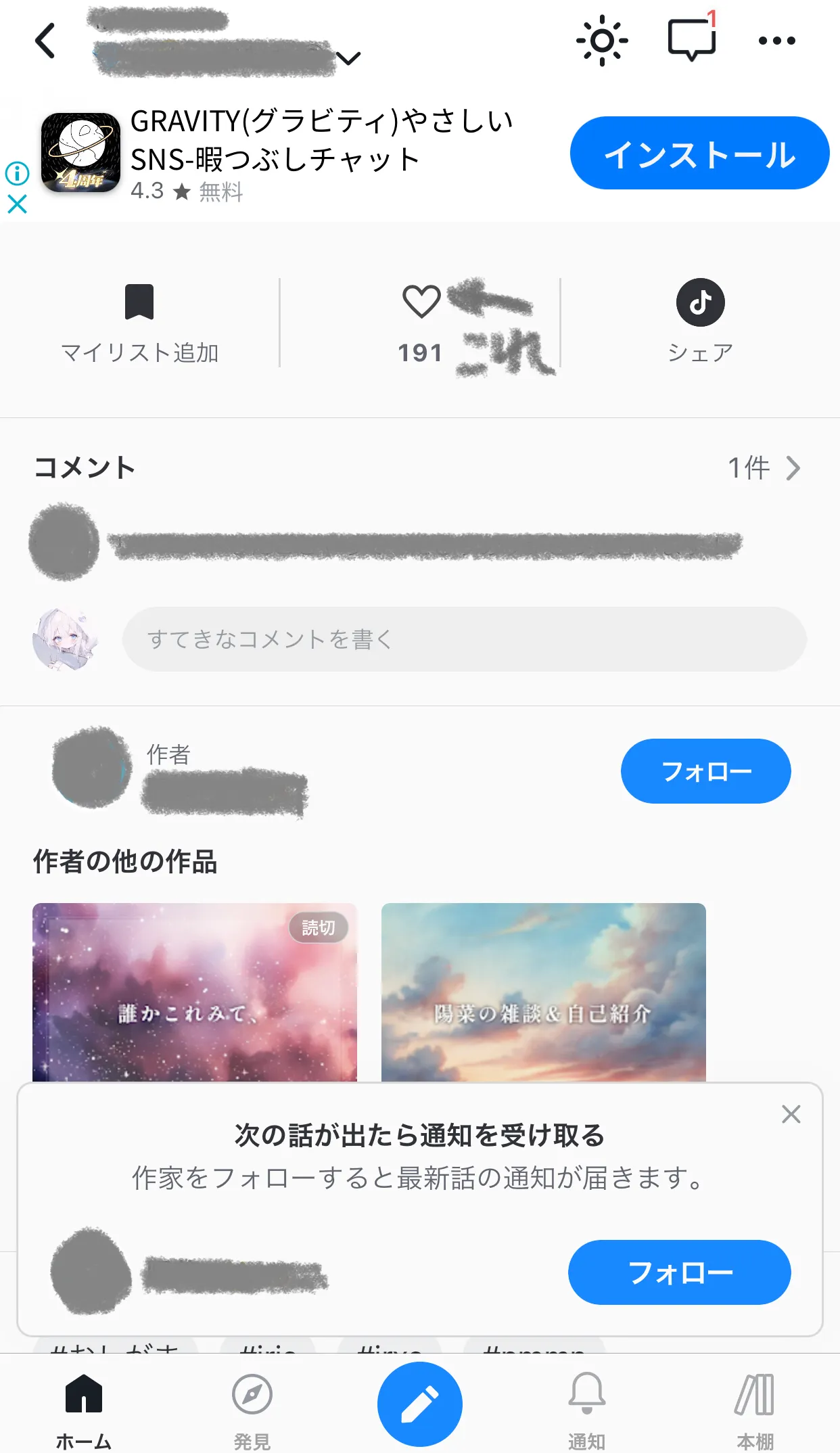Expand the title dropdown chevron
Screen dimensions: 840x1453
click(348, 59)
